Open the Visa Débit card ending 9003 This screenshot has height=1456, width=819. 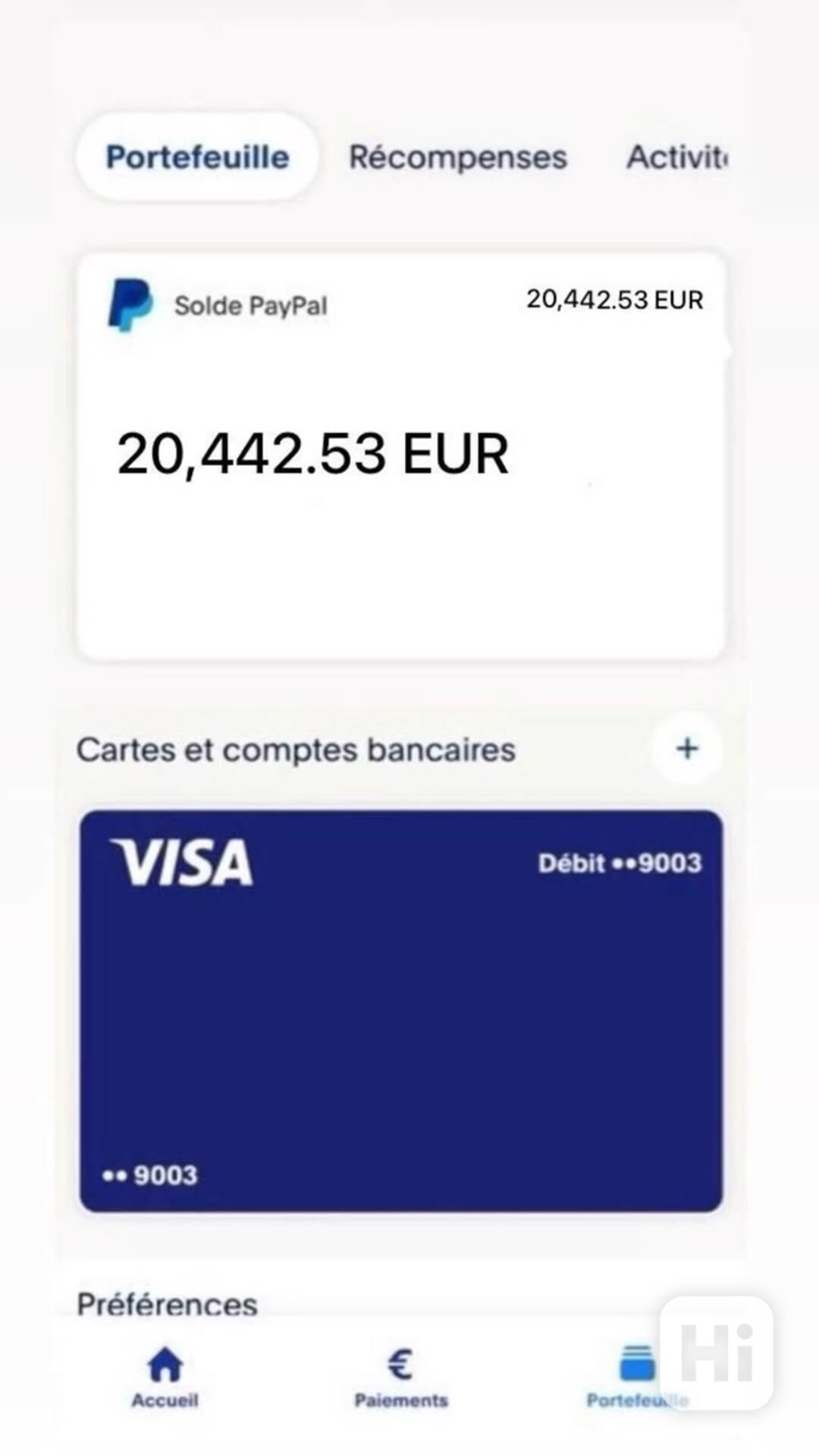coord(401,1011)
